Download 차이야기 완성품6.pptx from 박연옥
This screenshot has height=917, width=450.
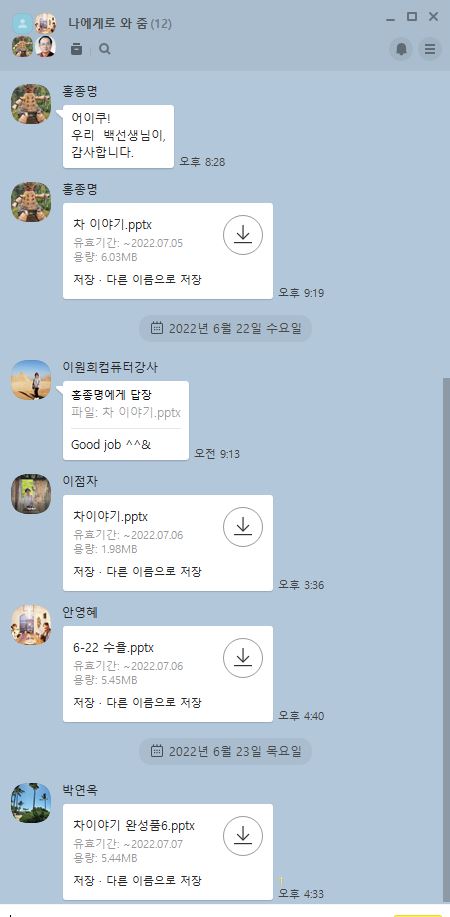coord(243,836)
